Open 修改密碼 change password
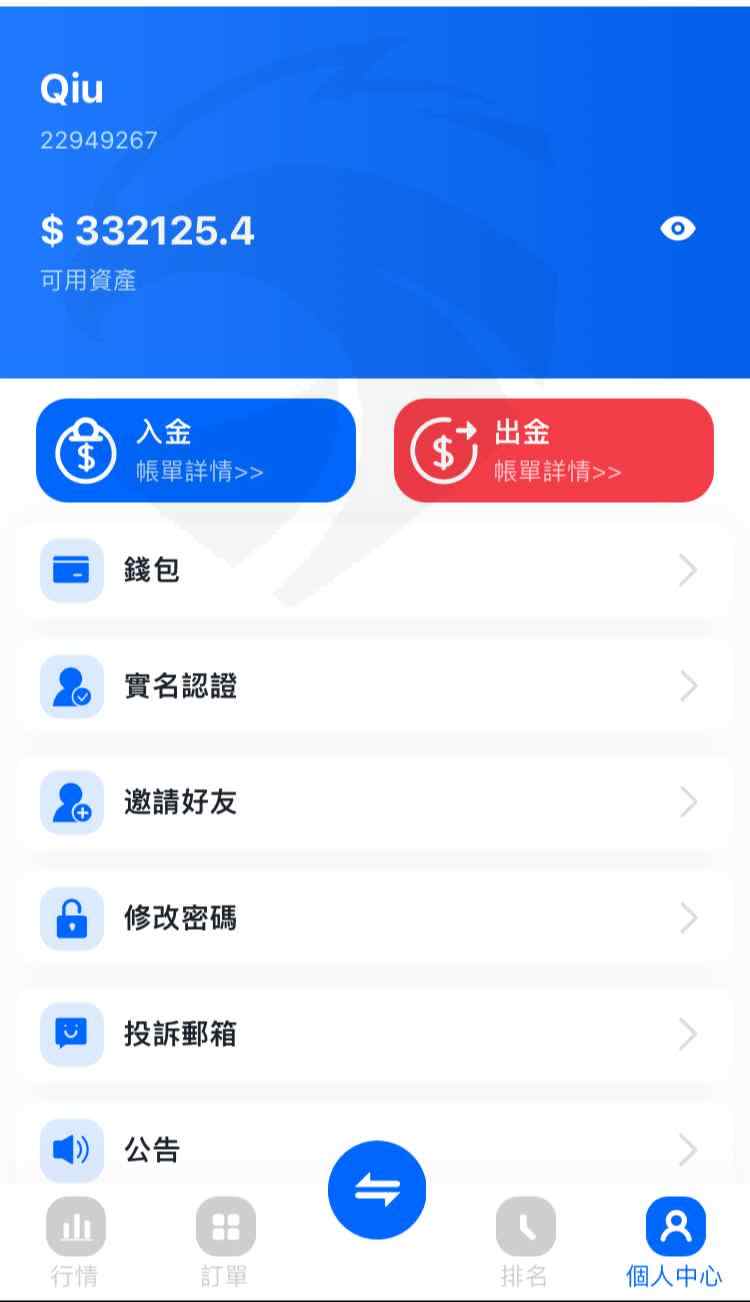The height and width of the screenshot is (1302, 750). pos(375,918)
